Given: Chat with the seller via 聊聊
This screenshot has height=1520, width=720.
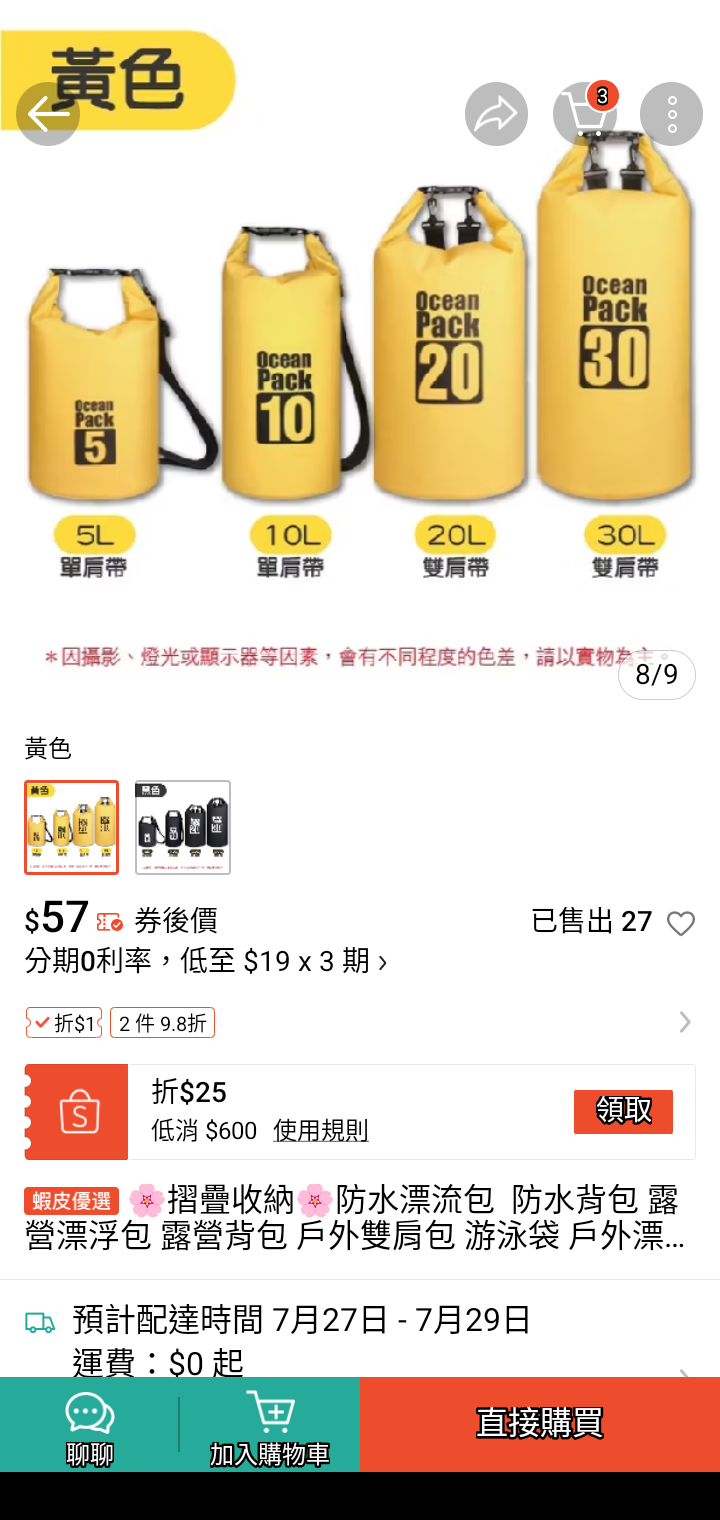Looking at the screenshot, I should 90,1425.
